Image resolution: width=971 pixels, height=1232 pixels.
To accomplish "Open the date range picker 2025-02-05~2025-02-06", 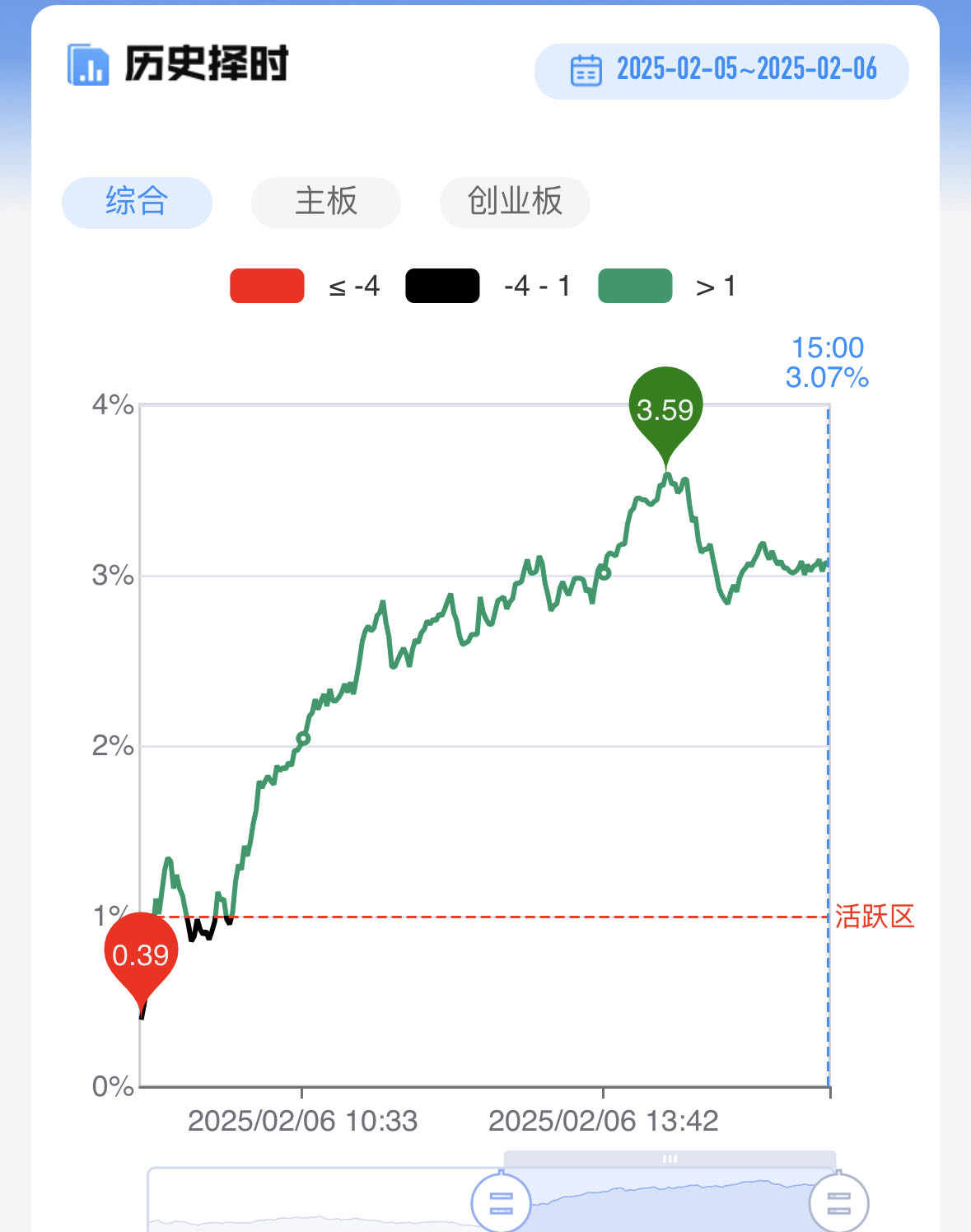I will click(721, 71).
